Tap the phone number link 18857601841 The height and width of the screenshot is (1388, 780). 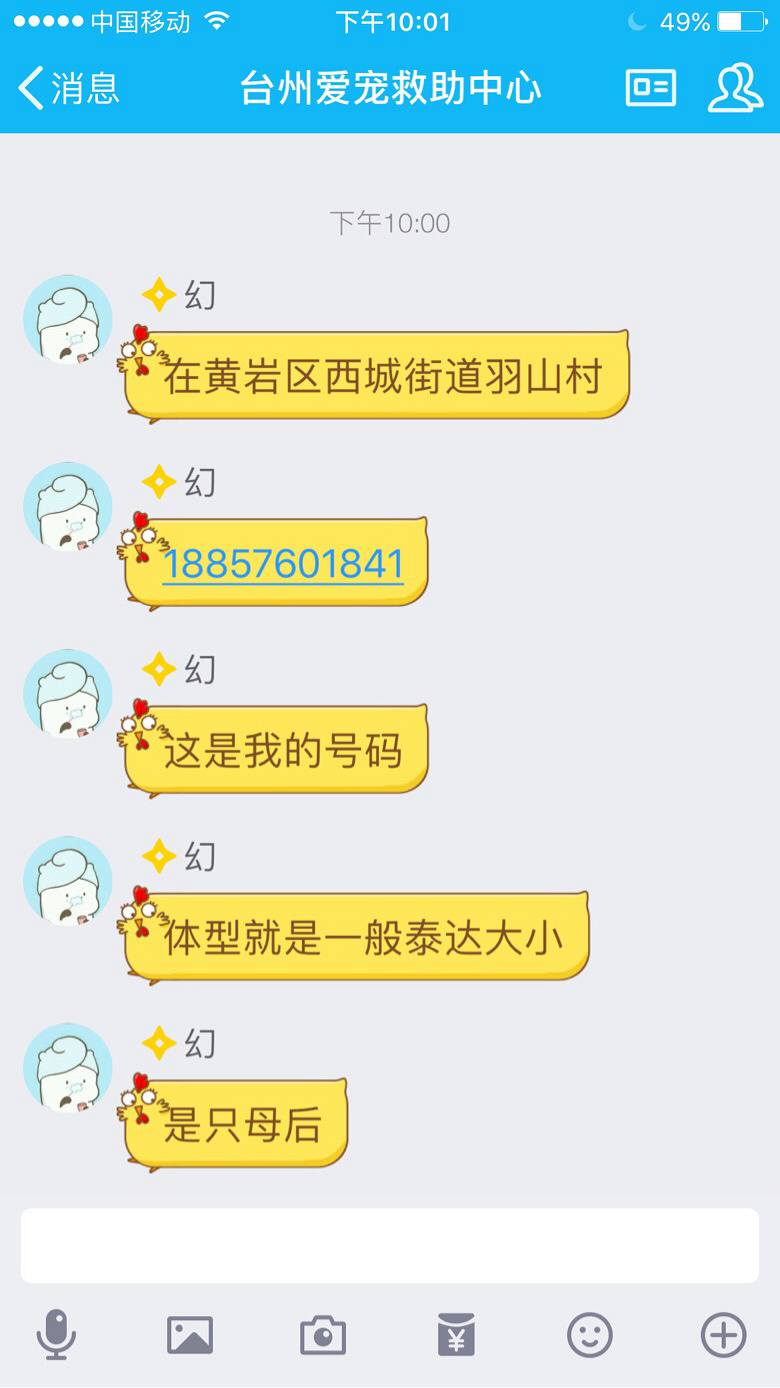click(x=283, y=565)
